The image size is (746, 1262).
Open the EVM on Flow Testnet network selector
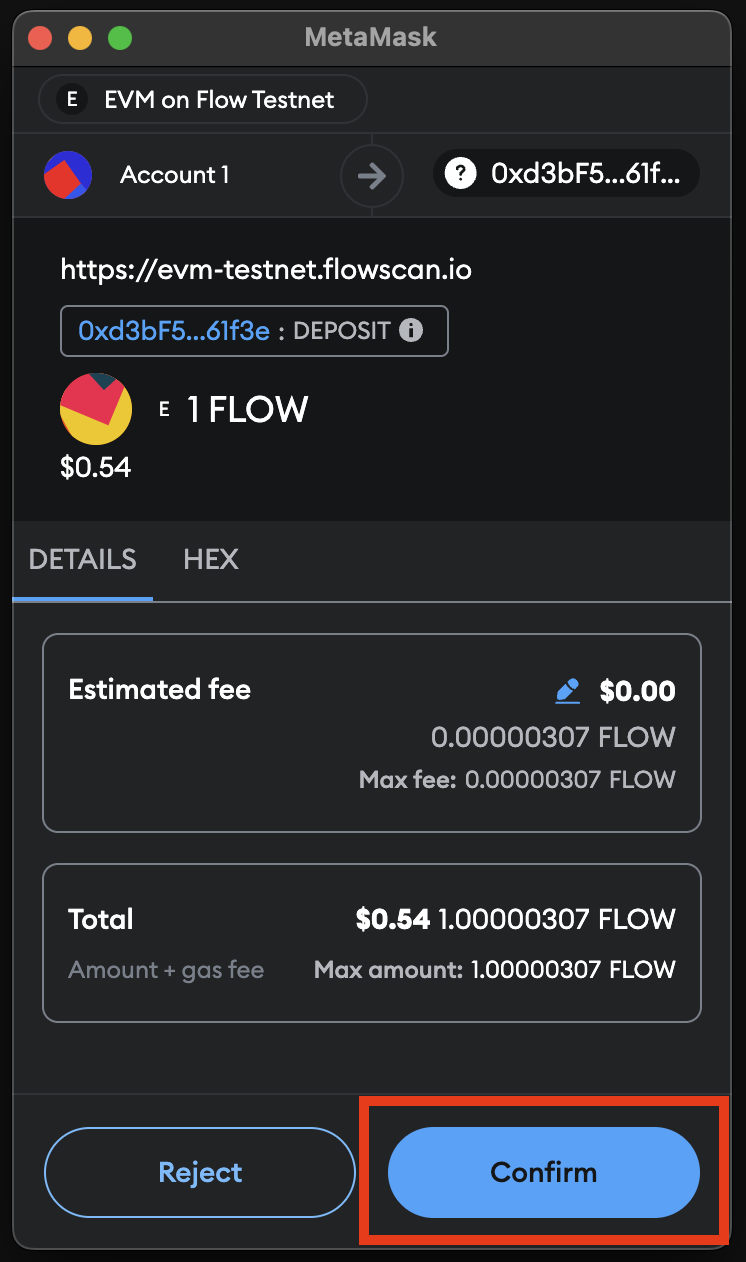click(202, 99)
